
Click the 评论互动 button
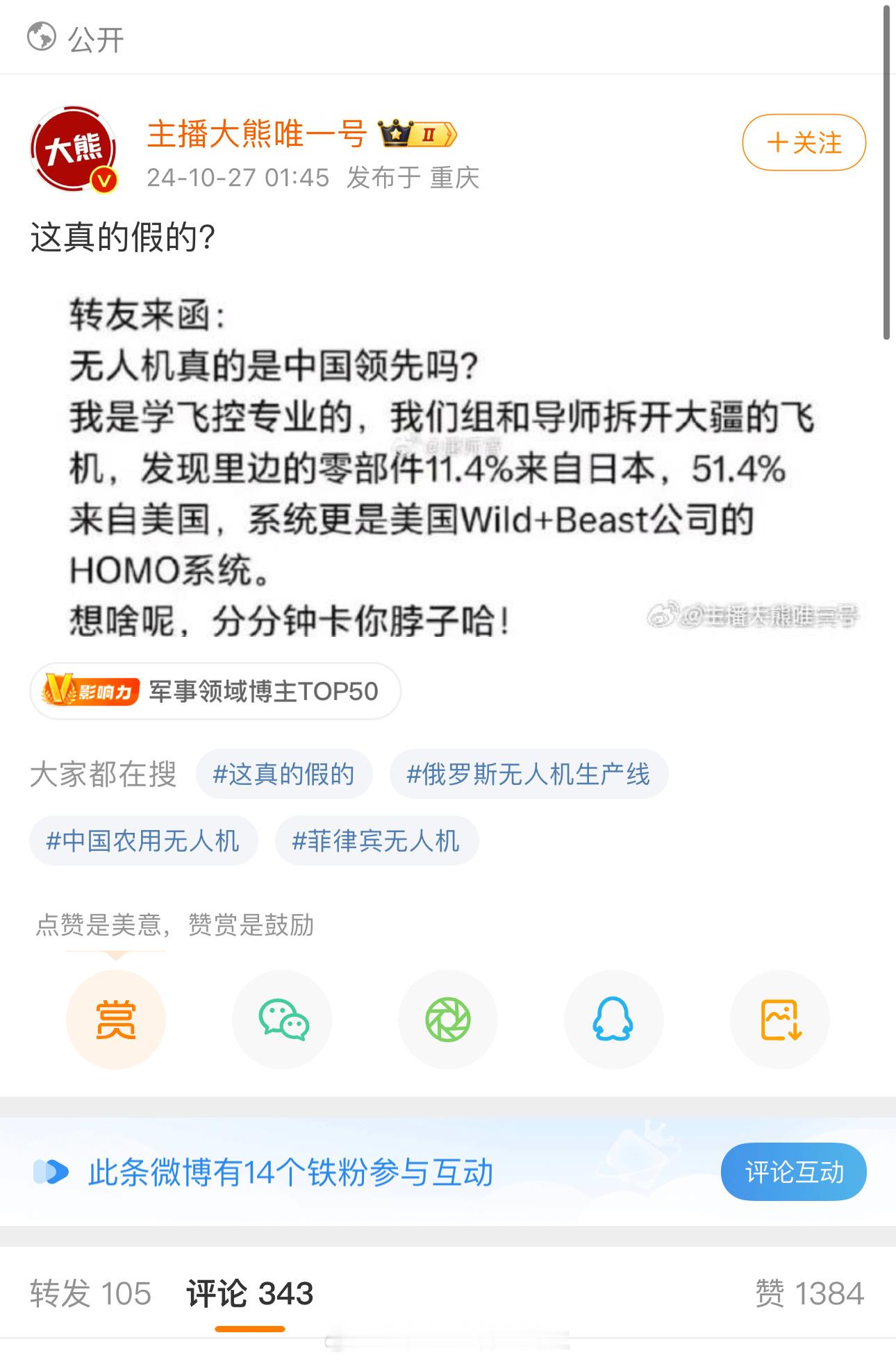(794, 1171)
